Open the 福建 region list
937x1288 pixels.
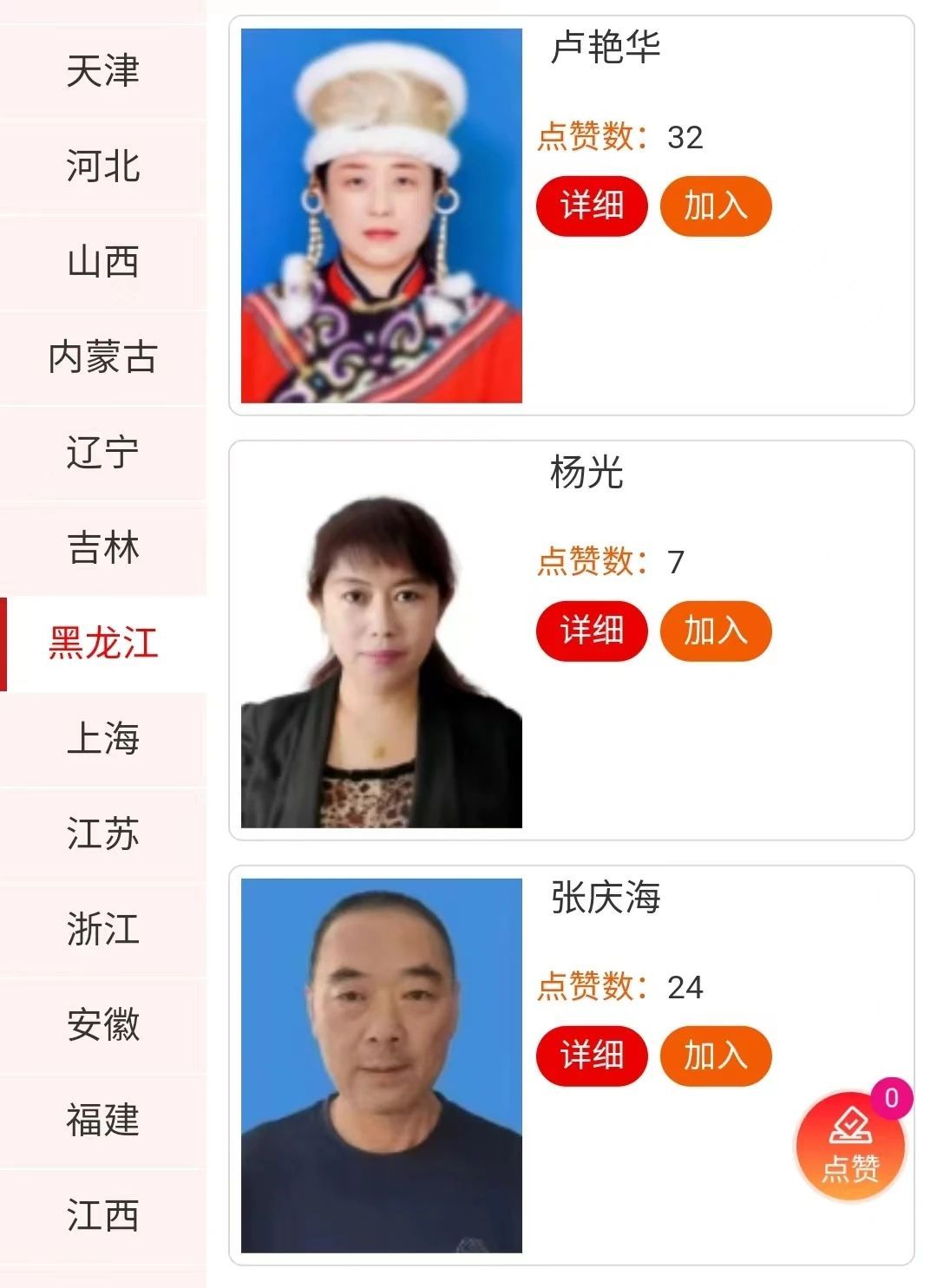tap(102, 1121)
